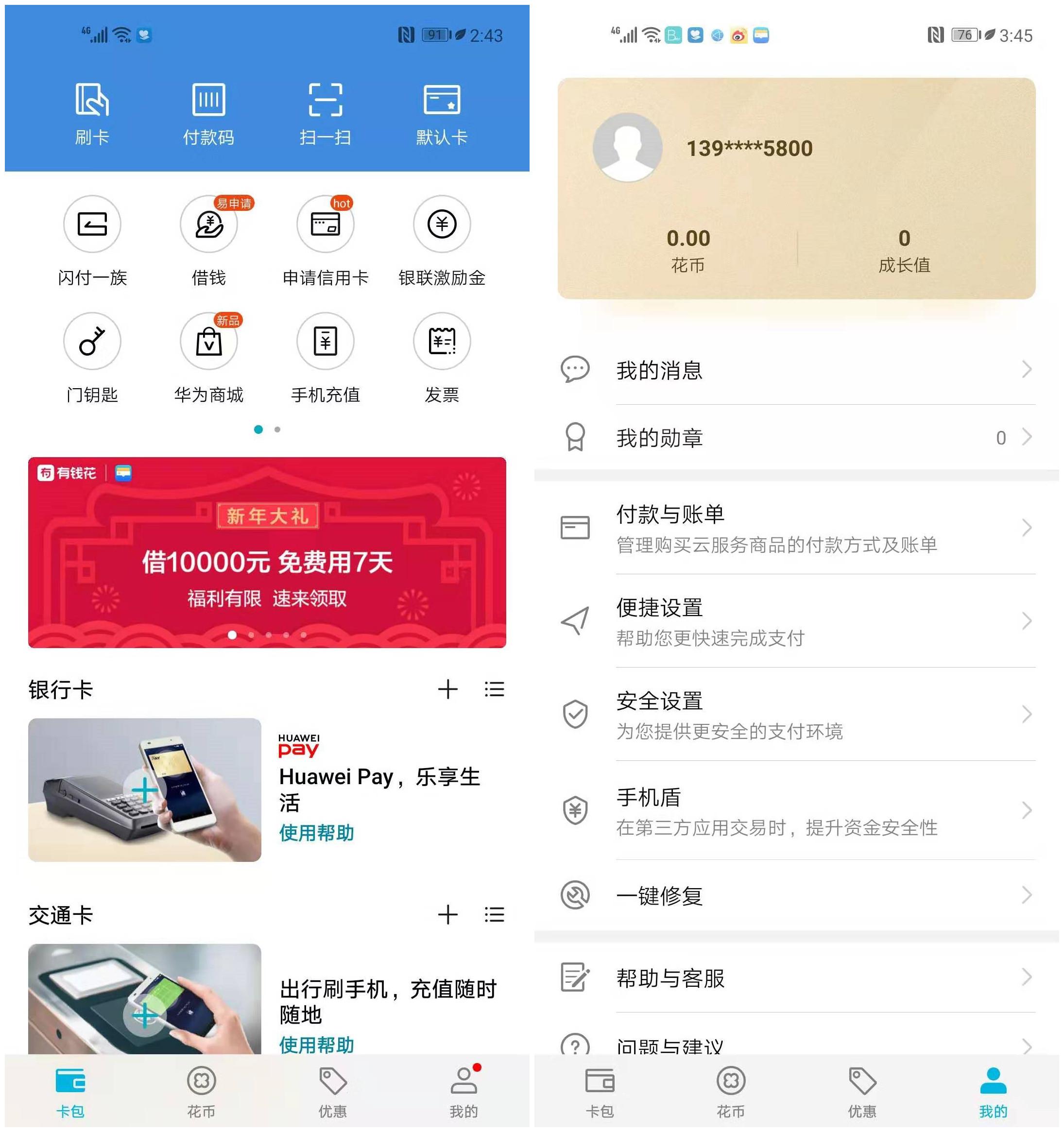Add a new bank card with plus button

coord(448,689)
